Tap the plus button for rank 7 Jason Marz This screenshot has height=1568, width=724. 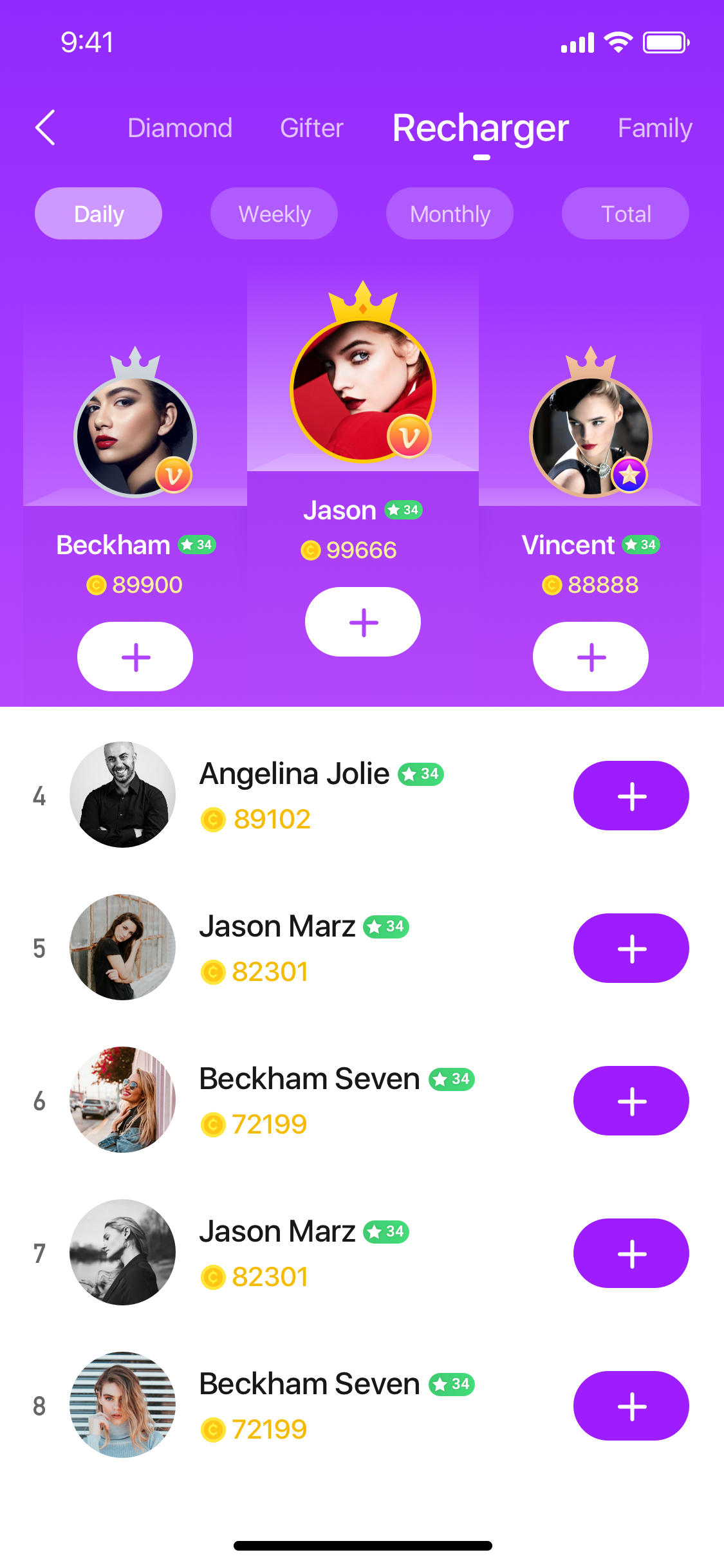(631, 1253)
